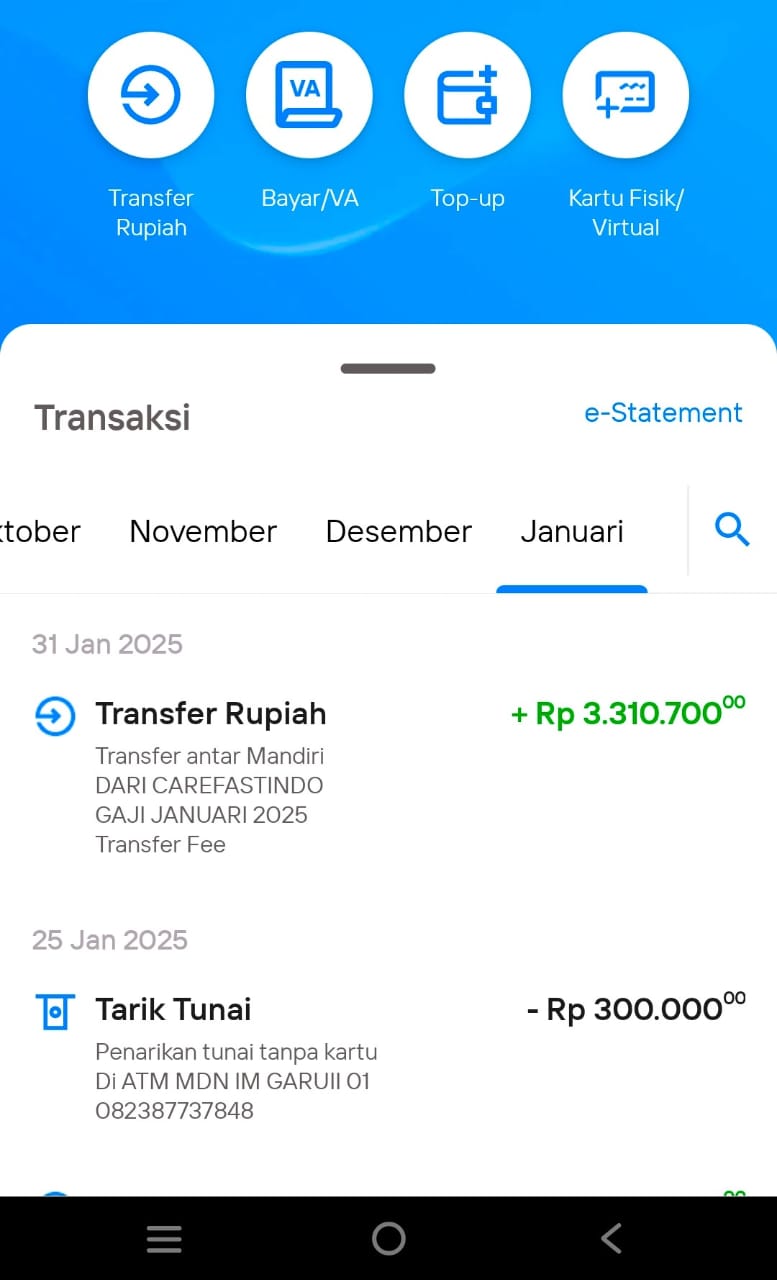The width and height of the screenshot is (777, 1280).
Task: Search transactions with the magnifier icon
Action: (x=732, y=530)
